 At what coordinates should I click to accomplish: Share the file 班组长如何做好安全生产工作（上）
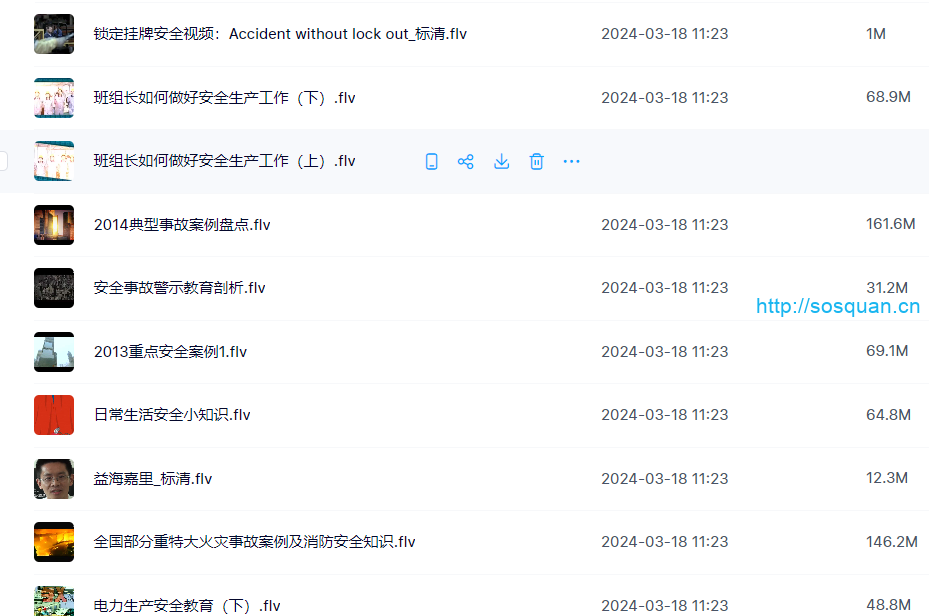point(466,162)
